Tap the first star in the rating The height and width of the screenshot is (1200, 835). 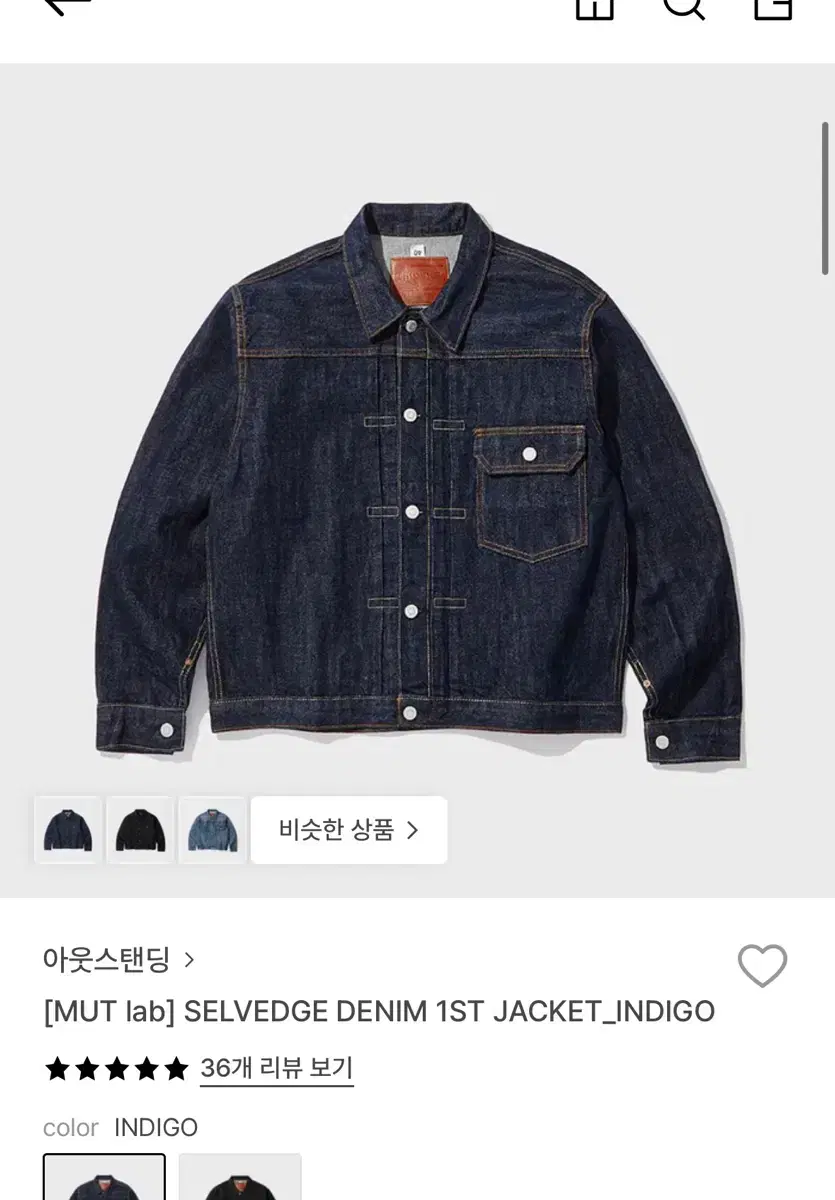[56, 1068]
